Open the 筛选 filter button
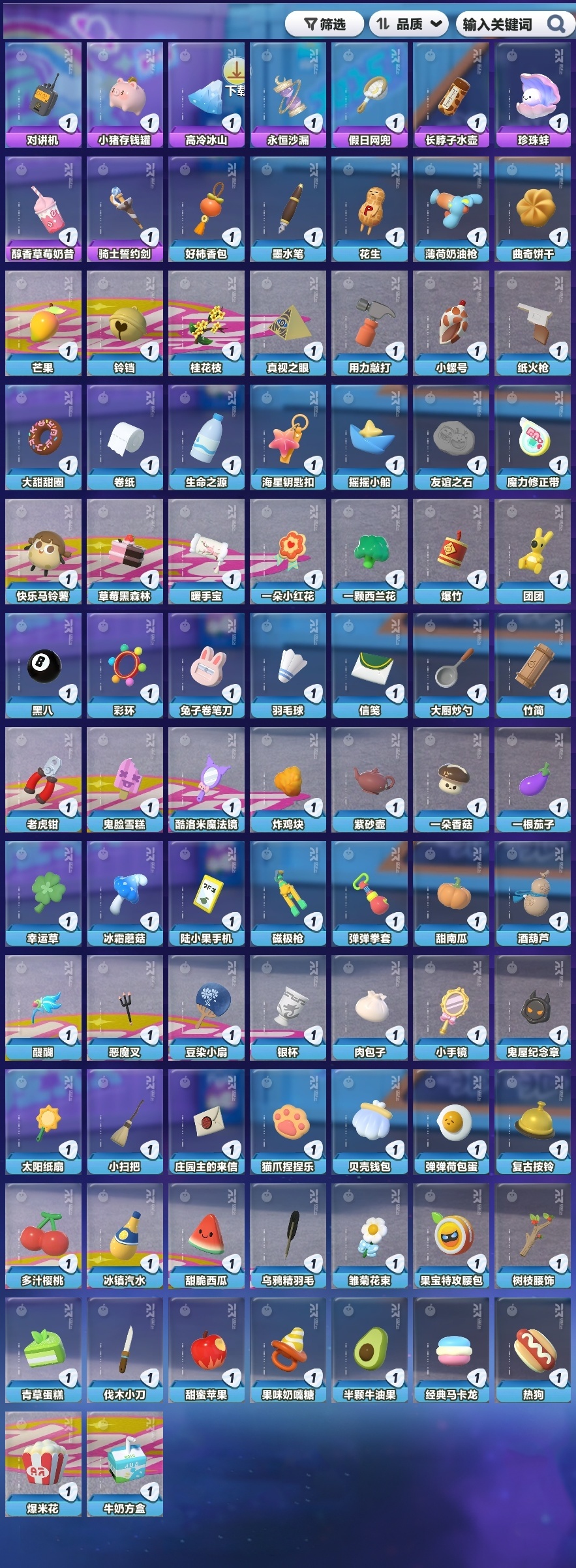 [x=324, y=24]
